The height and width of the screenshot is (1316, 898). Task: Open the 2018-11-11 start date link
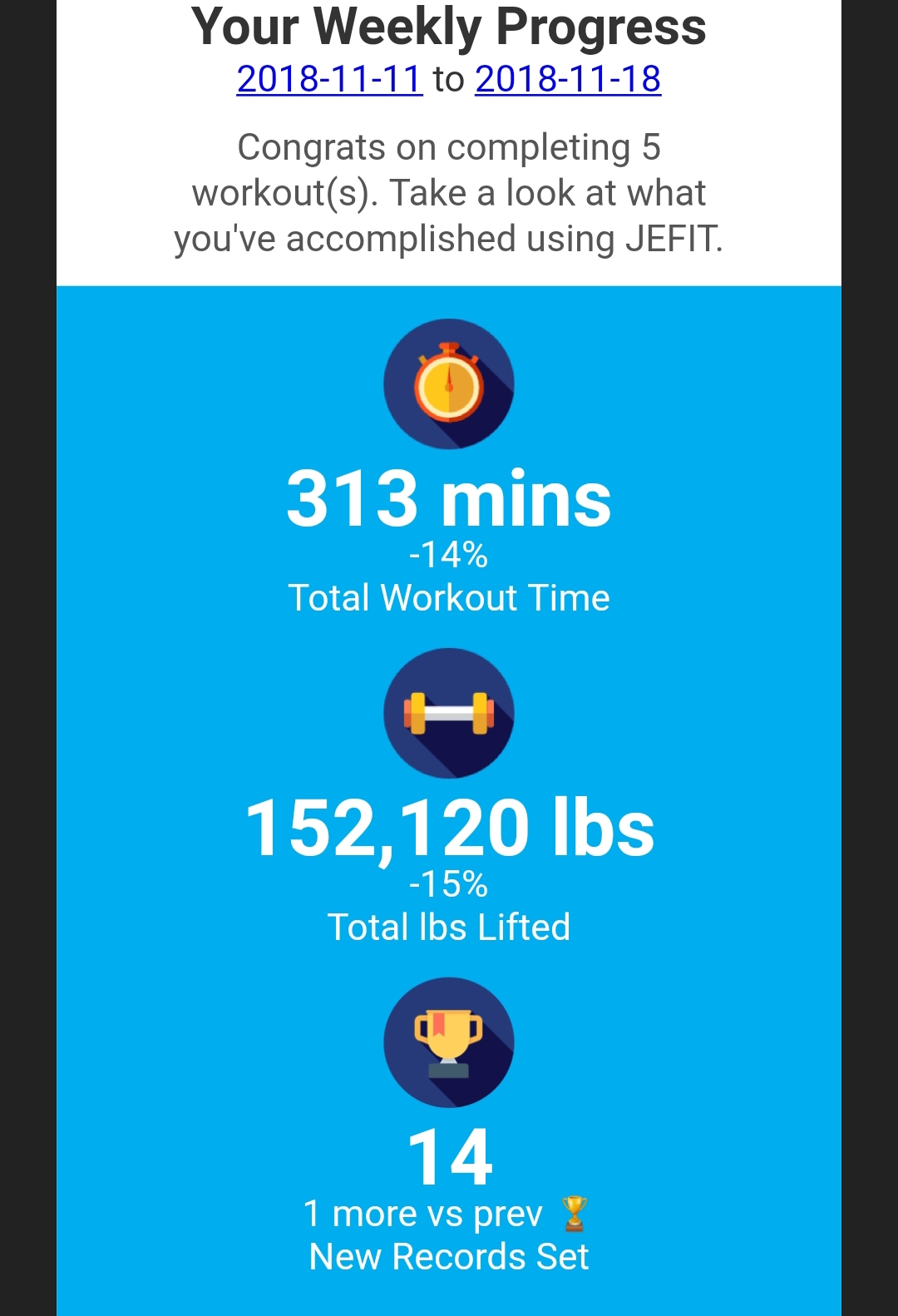[329, 79]
